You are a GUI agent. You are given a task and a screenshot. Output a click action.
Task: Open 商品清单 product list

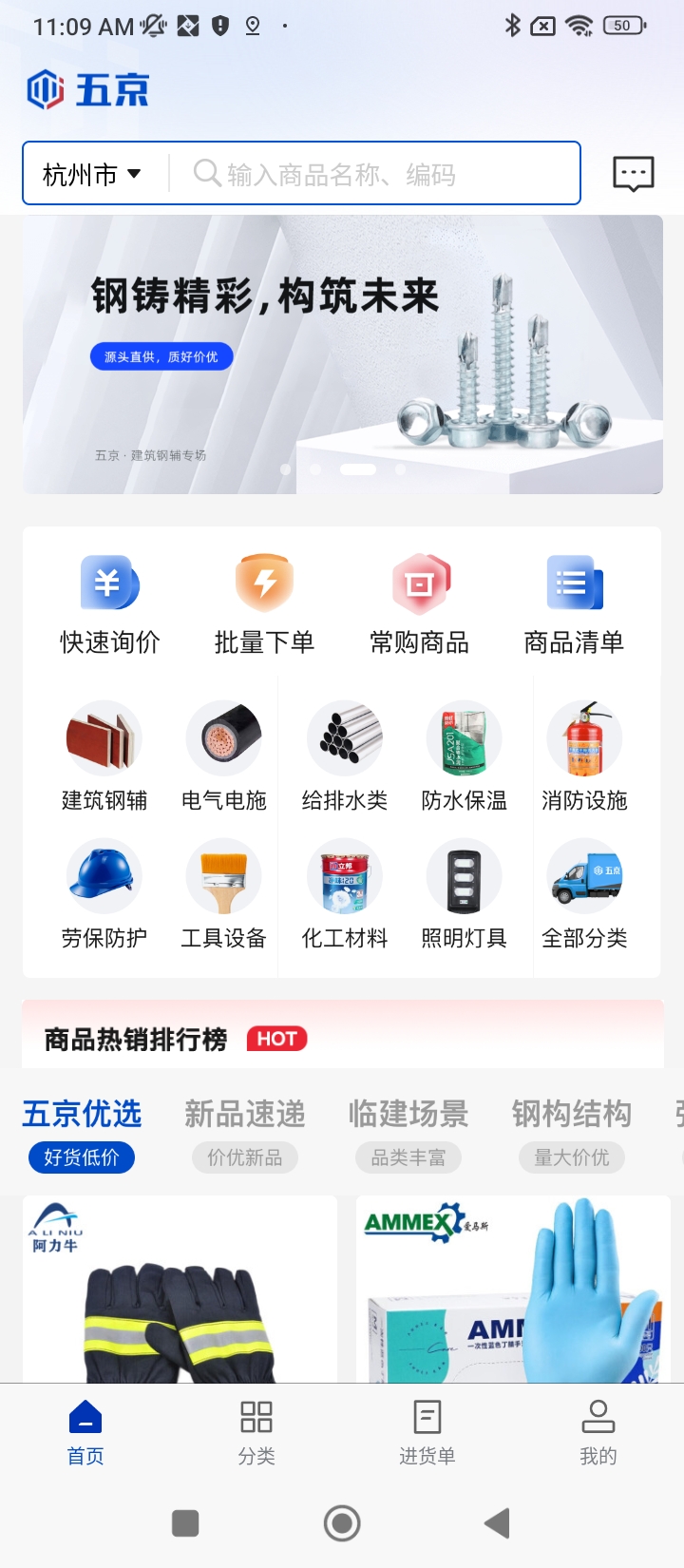click(x=574, y=605)
